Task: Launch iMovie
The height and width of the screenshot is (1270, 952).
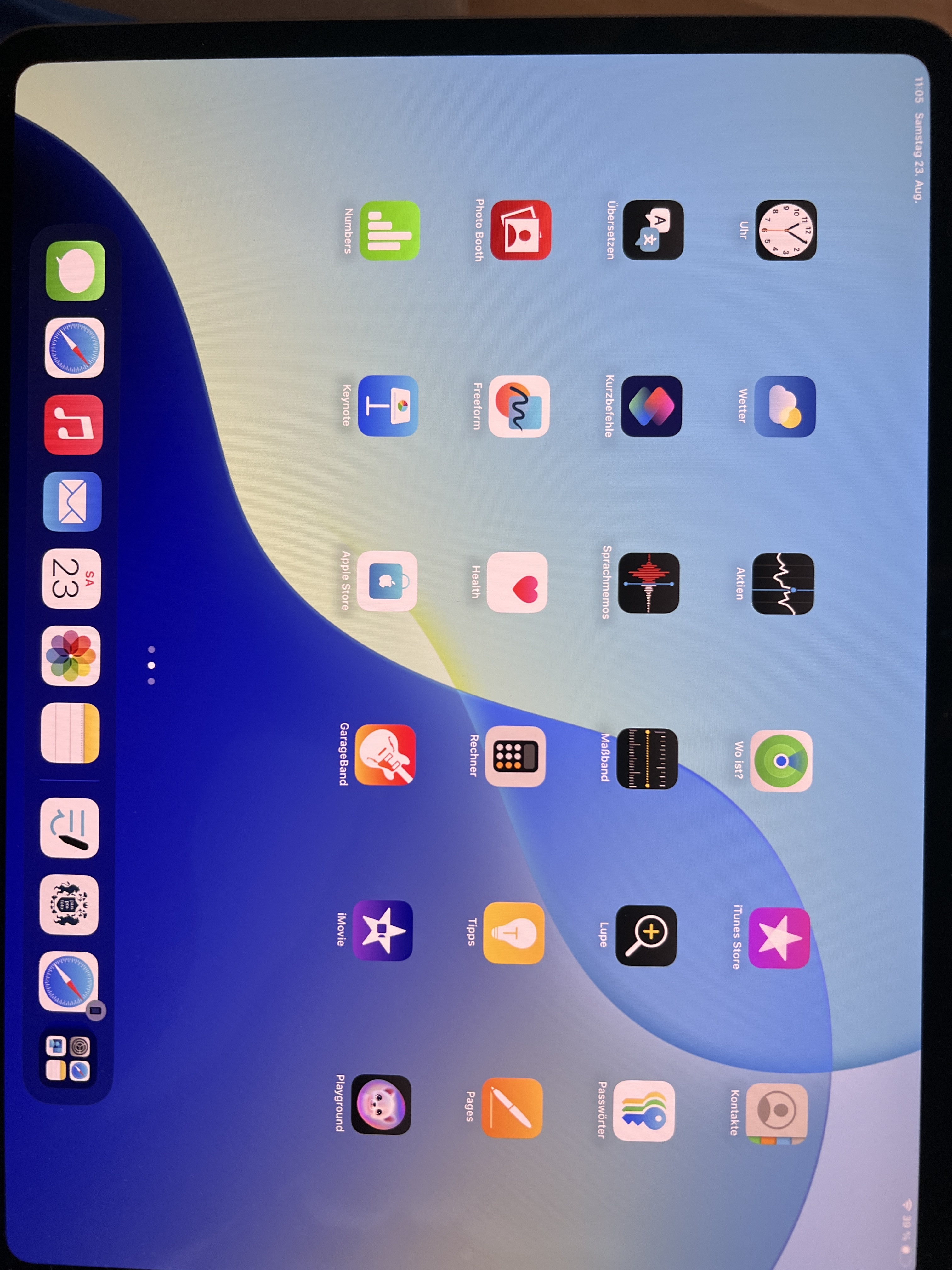Action: 383,930
